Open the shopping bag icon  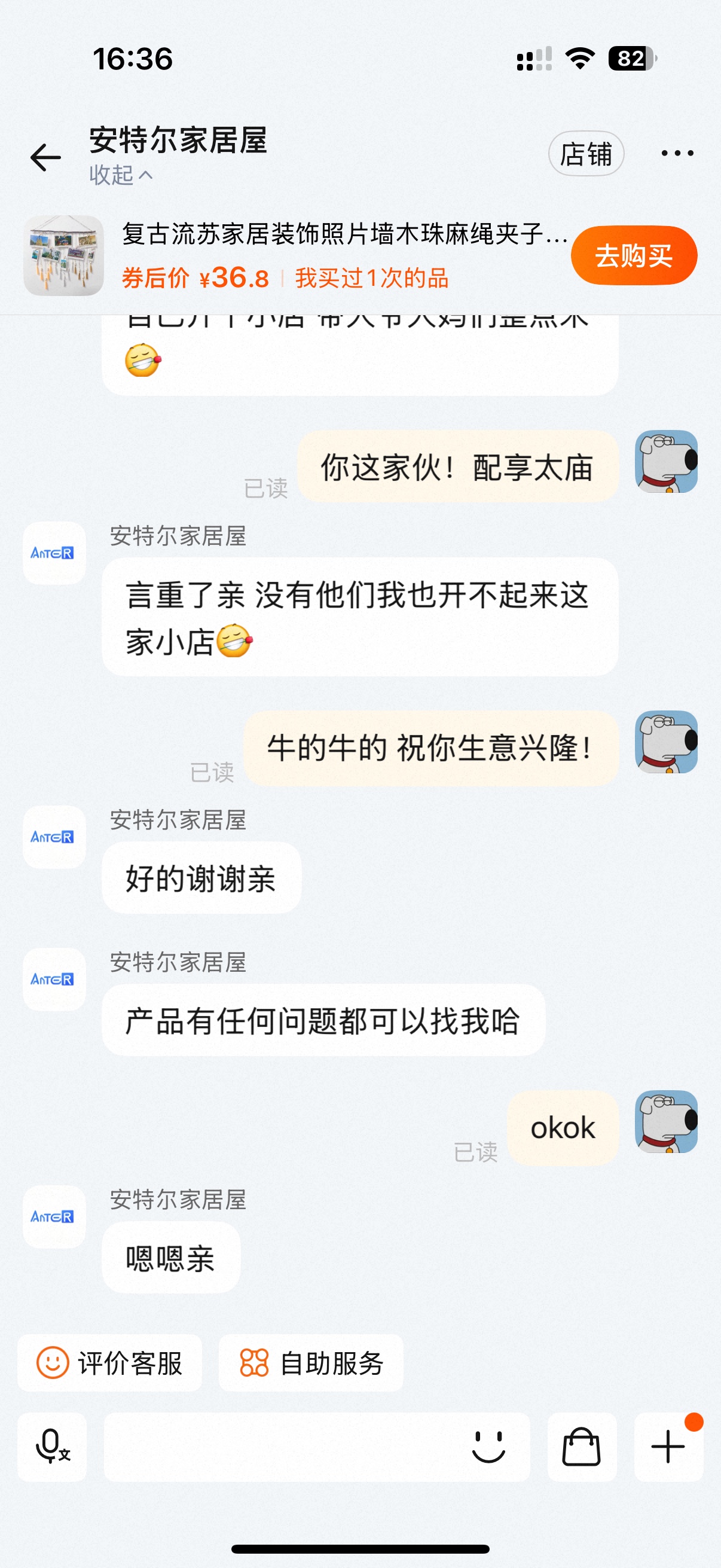[x=581, y=1447]
